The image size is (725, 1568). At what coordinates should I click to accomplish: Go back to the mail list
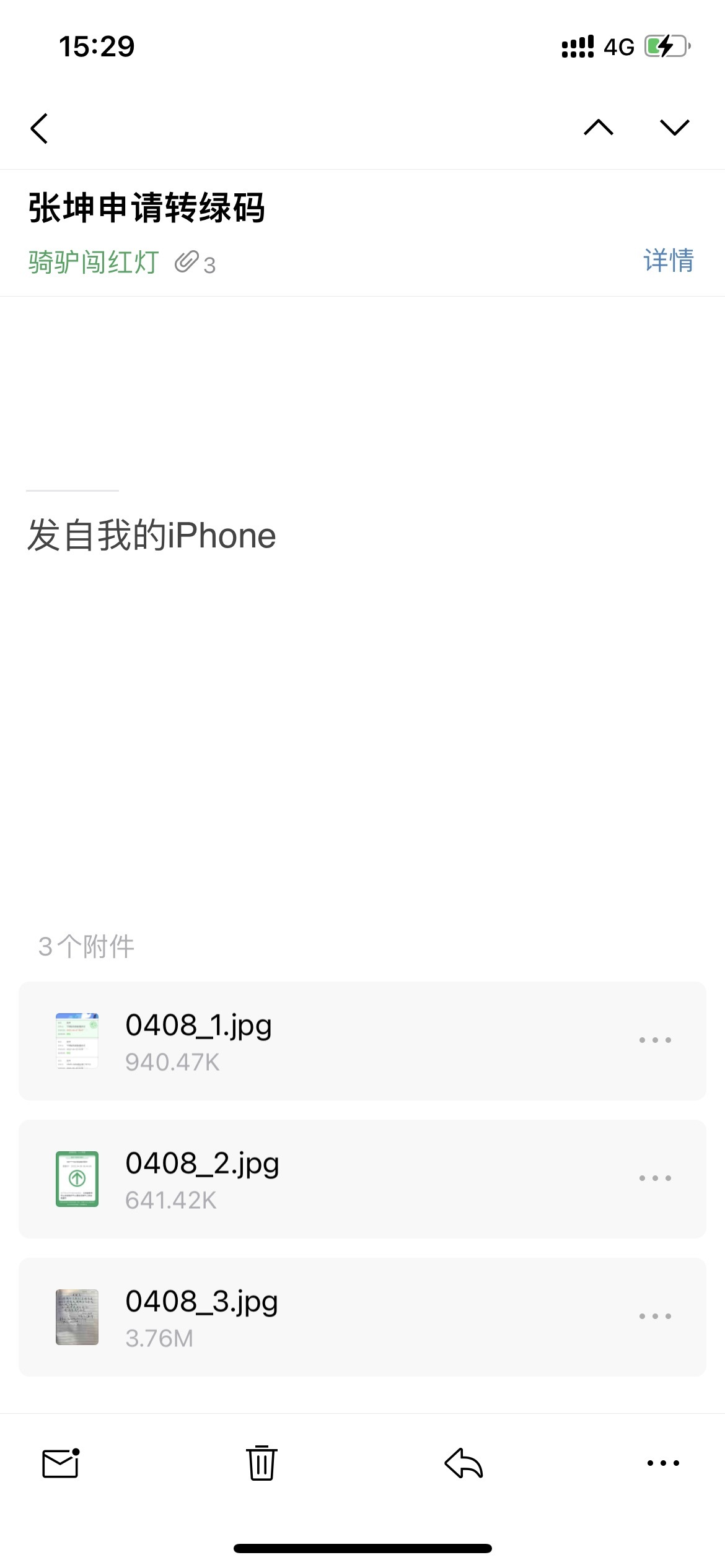[40, 129]
